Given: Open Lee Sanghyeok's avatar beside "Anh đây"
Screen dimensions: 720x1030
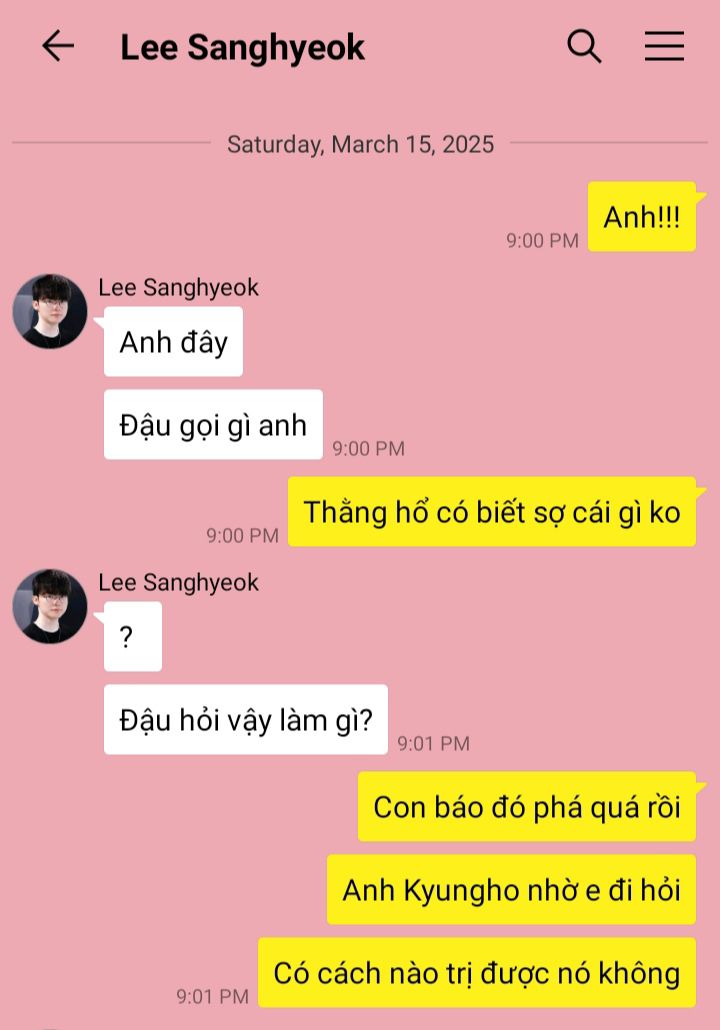Looking at the screenshot, I should 50,311.
